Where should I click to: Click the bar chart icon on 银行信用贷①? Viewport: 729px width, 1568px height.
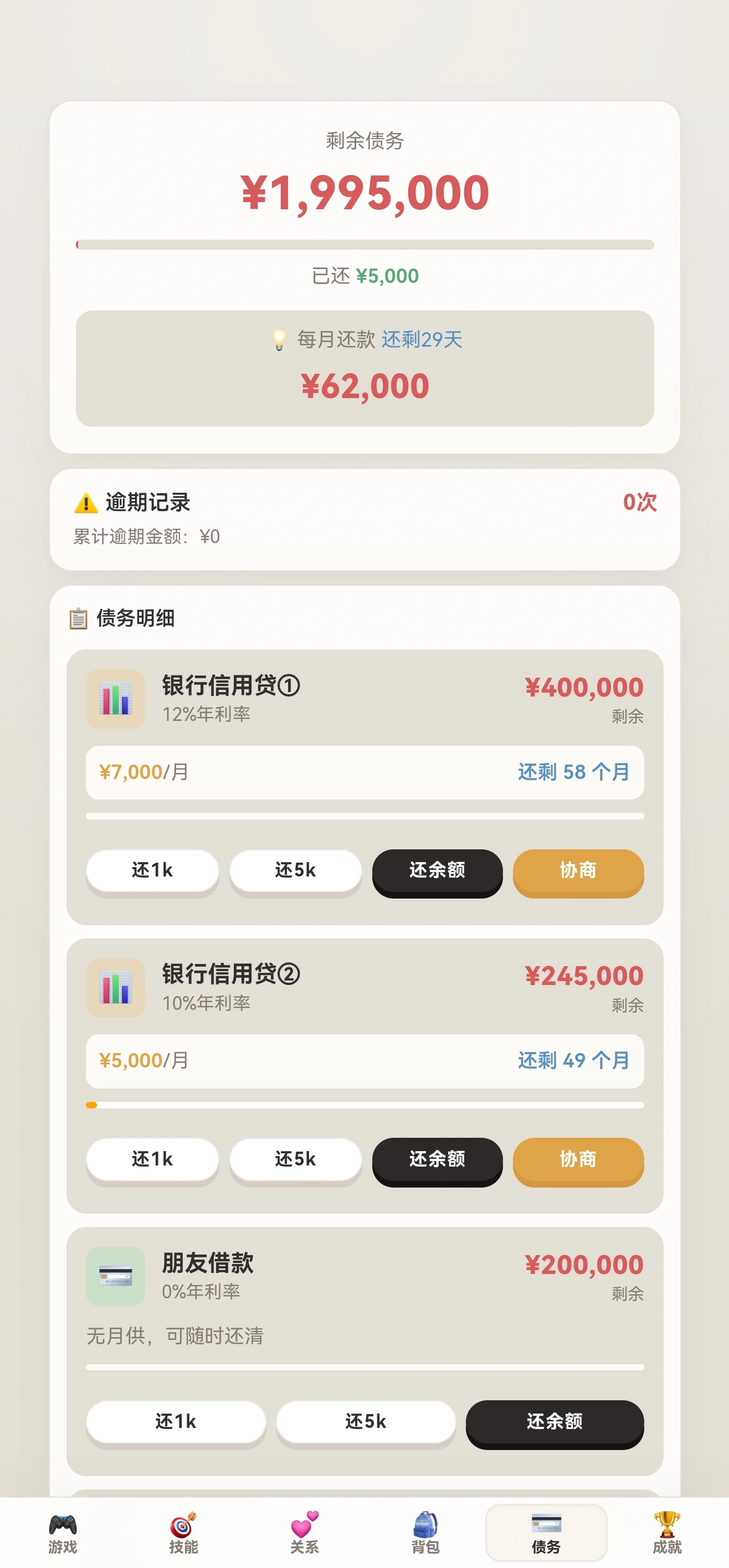click(115, 699)
